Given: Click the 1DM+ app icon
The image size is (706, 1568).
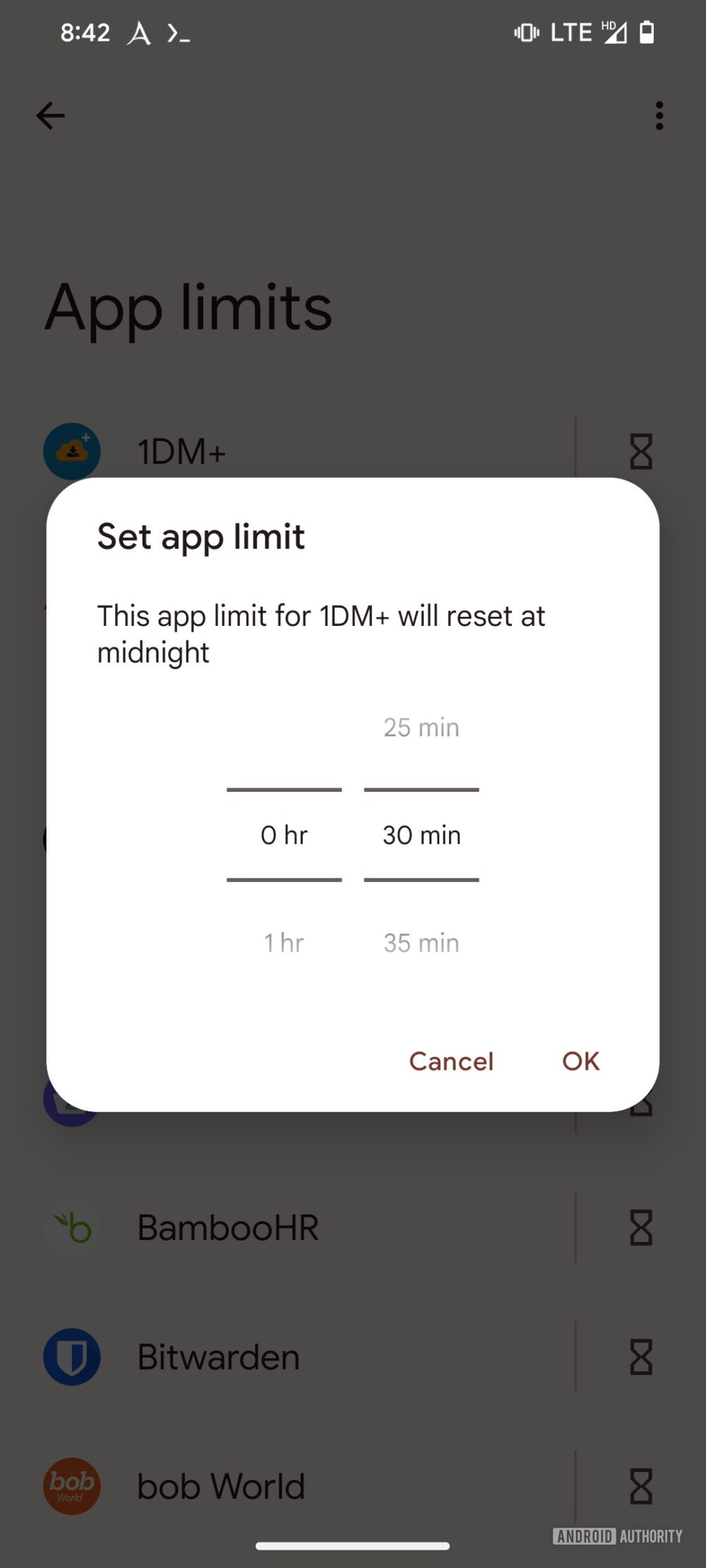Looking at the screenshot, I should click(x=72, y=450).
